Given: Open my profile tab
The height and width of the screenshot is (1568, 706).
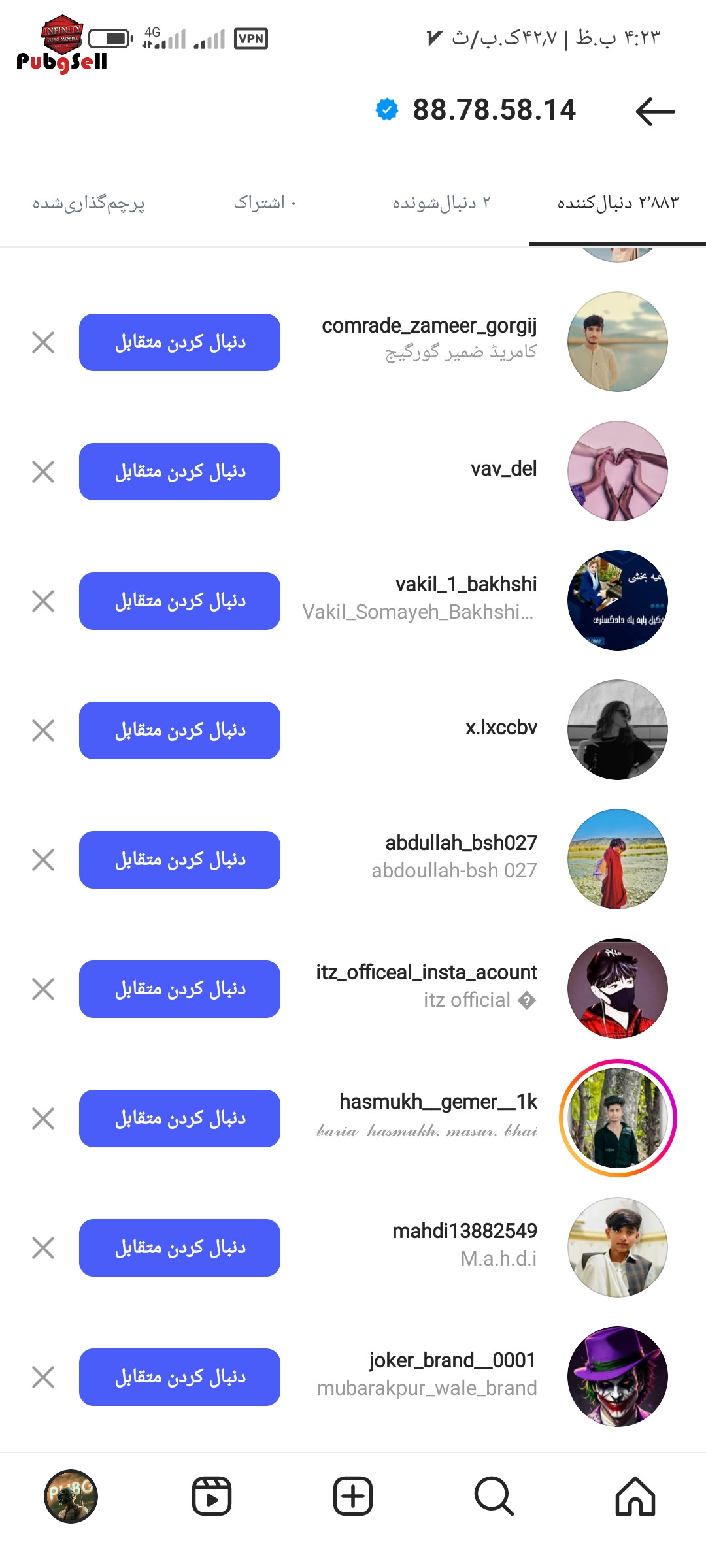Looking at the screenshot, I should pyautogui.click(x=71, y=1496).
